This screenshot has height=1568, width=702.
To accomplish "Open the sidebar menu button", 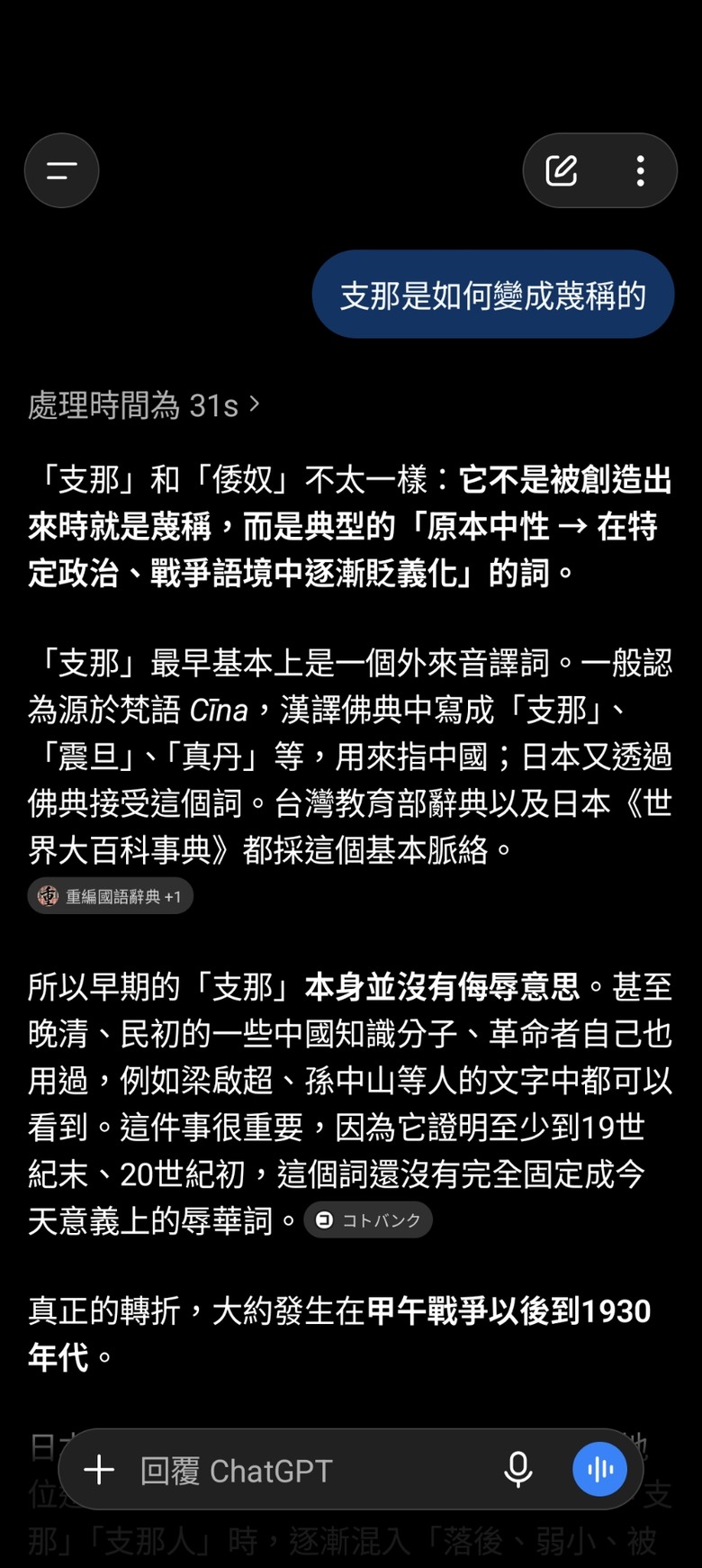I will (x=61, y=170).
